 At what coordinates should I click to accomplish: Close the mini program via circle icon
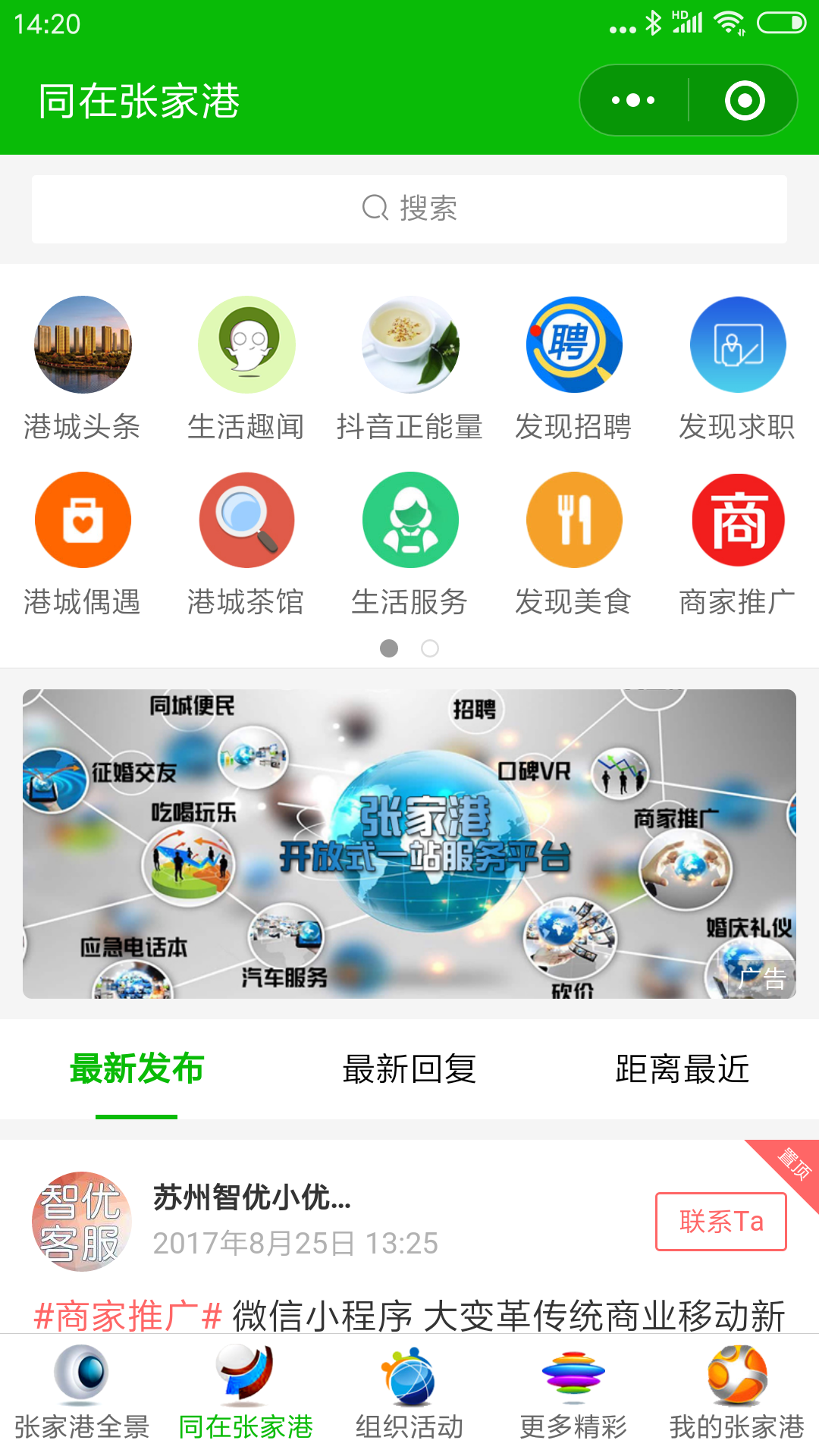coord(744,100)
